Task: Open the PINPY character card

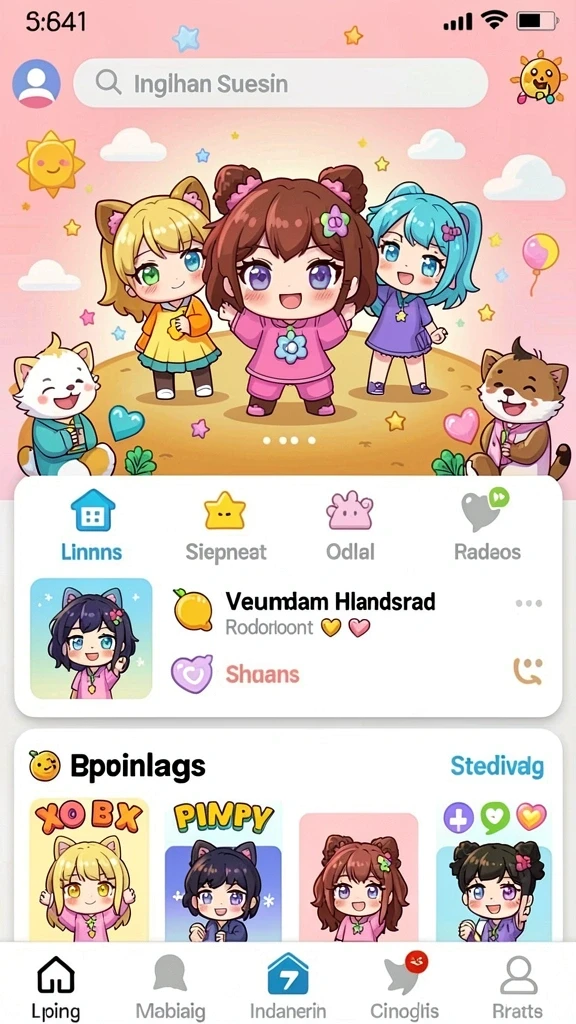Action: (223, 869)
